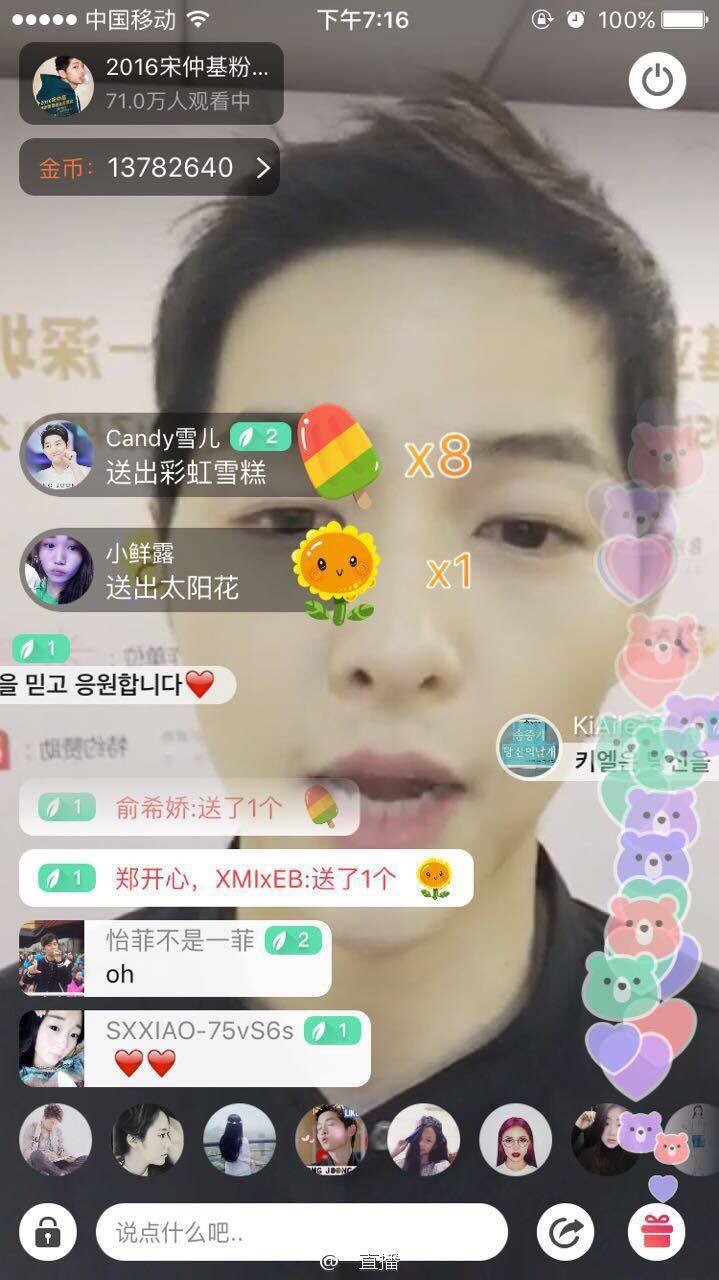
Task: Tap the 说点什么吧 comment field
Action: click(301, 1232)
